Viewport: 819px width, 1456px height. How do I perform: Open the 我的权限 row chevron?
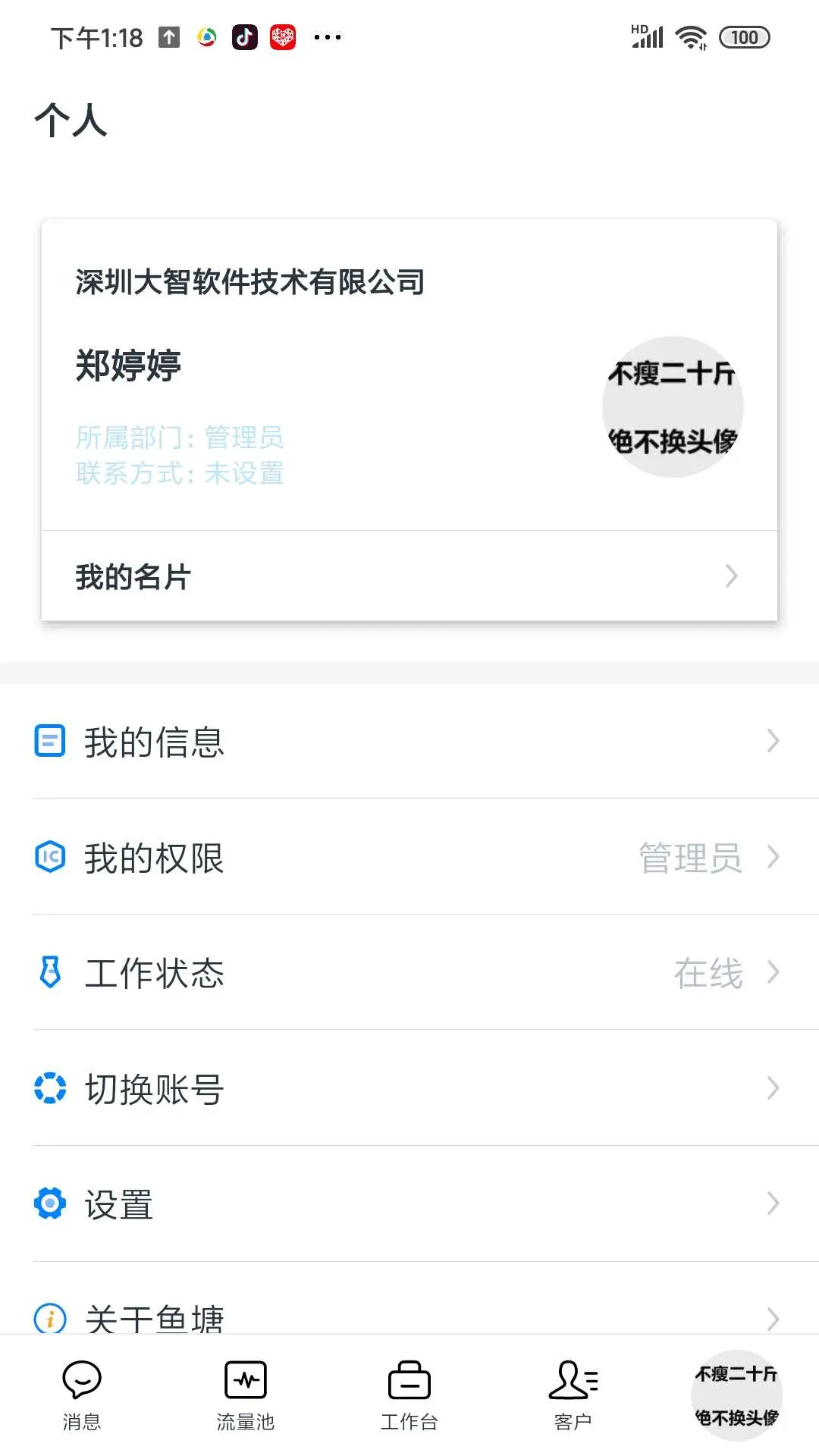tap(774, 857)
